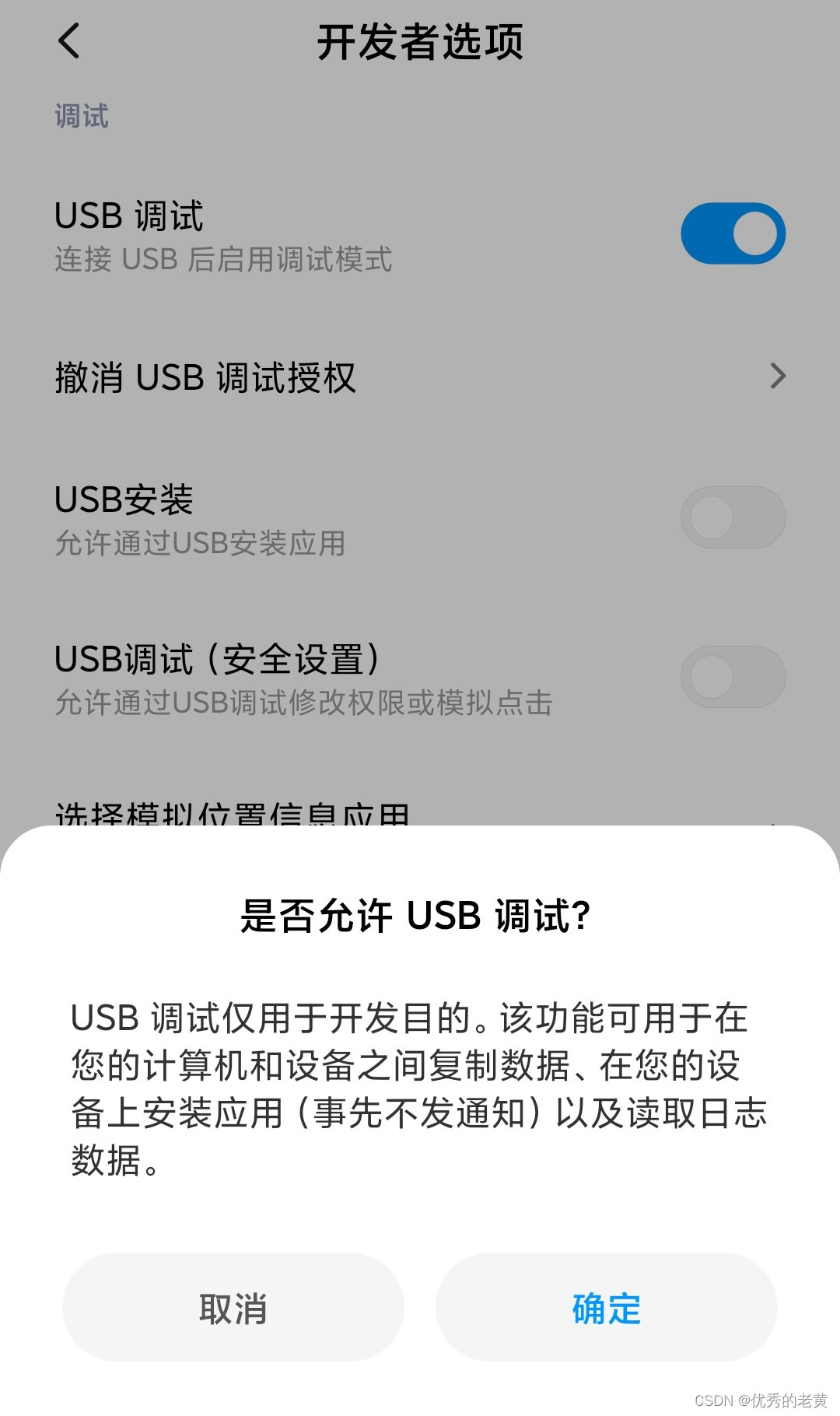Open 撤消 USB 调试授权
The height and width of the screenshot is (1416, 840).
(x=420, y=377)
